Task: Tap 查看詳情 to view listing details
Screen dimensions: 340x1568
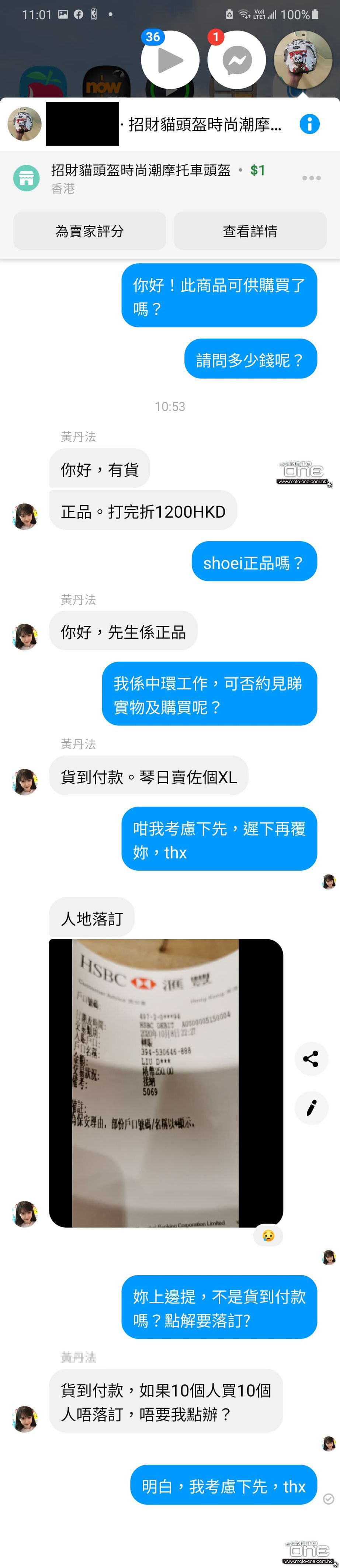Action: (x=250, y=231)
